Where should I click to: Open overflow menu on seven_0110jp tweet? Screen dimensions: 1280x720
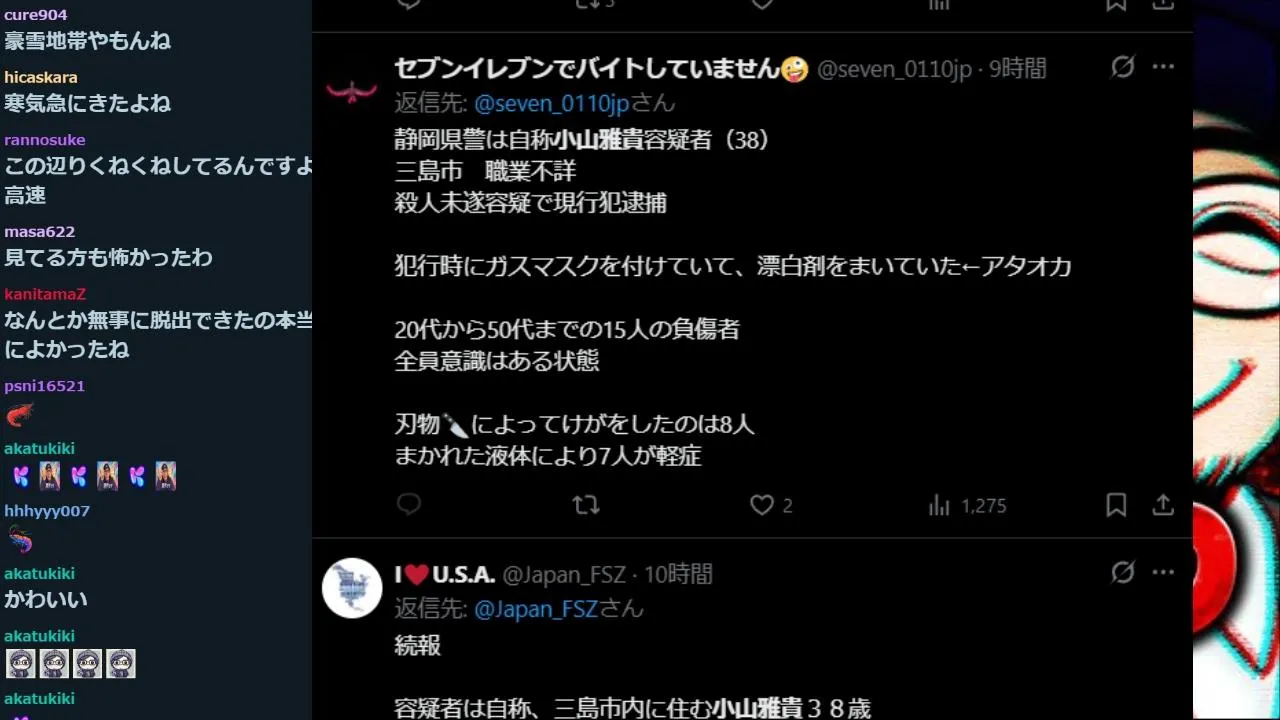(1163, 67)
